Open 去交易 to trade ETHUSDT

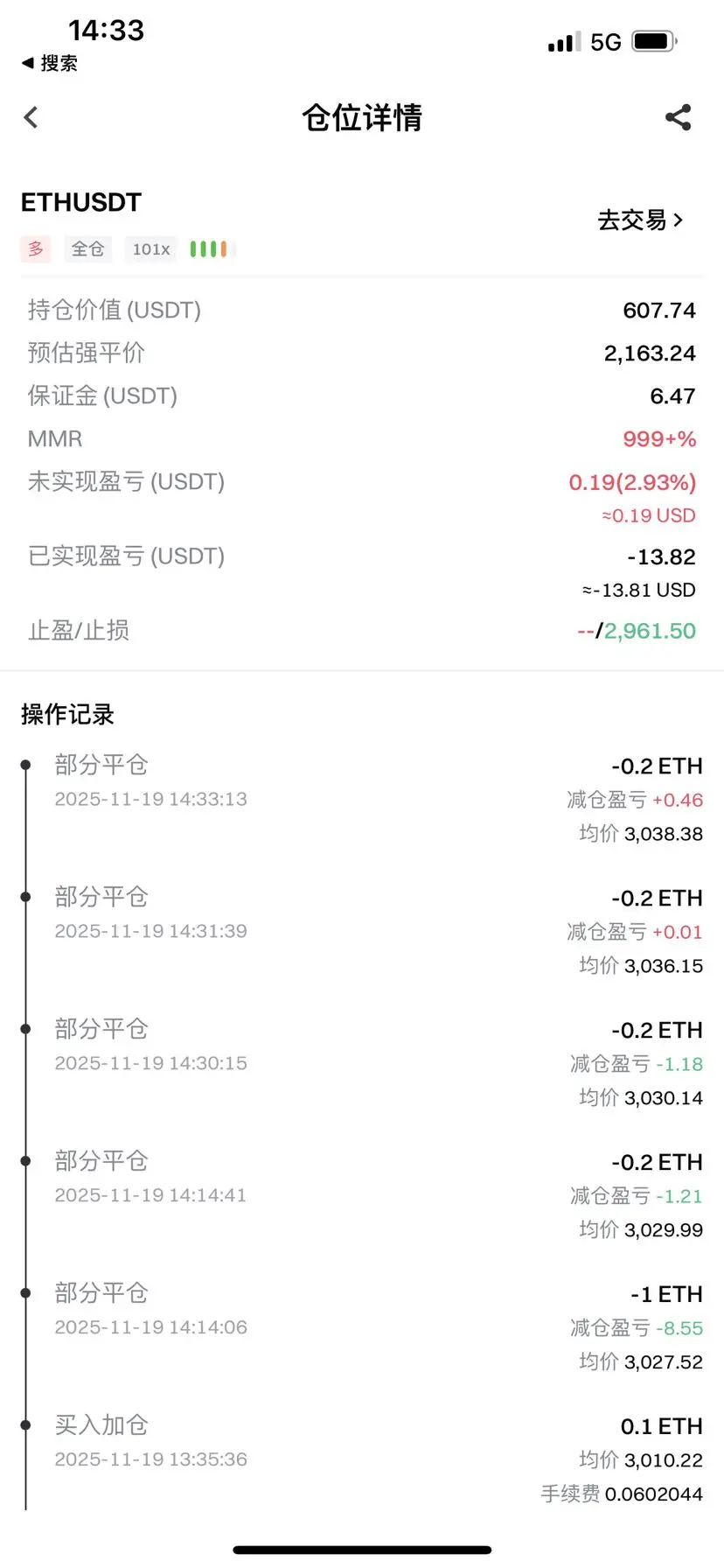click(x=640, y=220)
